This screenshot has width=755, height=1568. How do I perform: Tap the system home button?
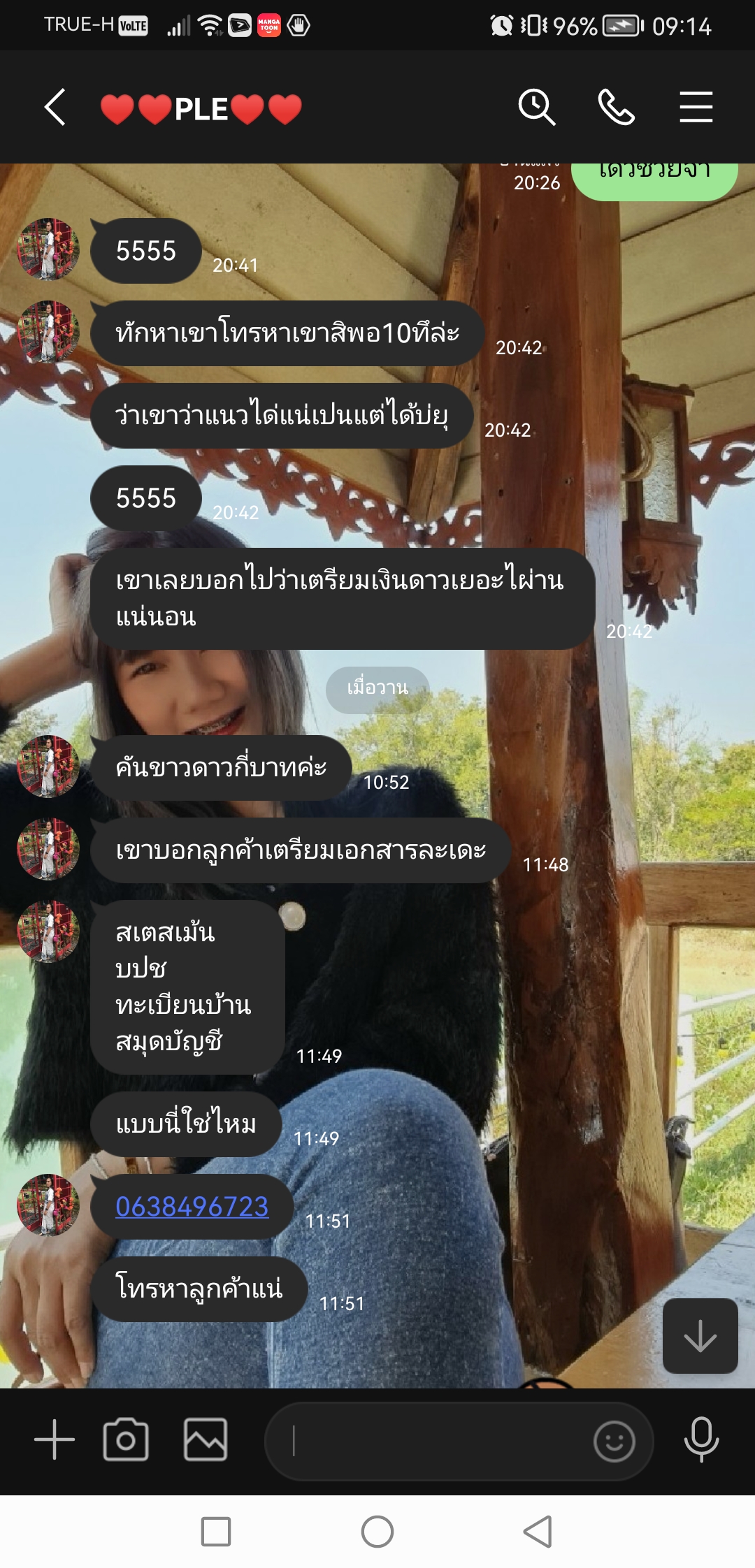coord(377,1532)
